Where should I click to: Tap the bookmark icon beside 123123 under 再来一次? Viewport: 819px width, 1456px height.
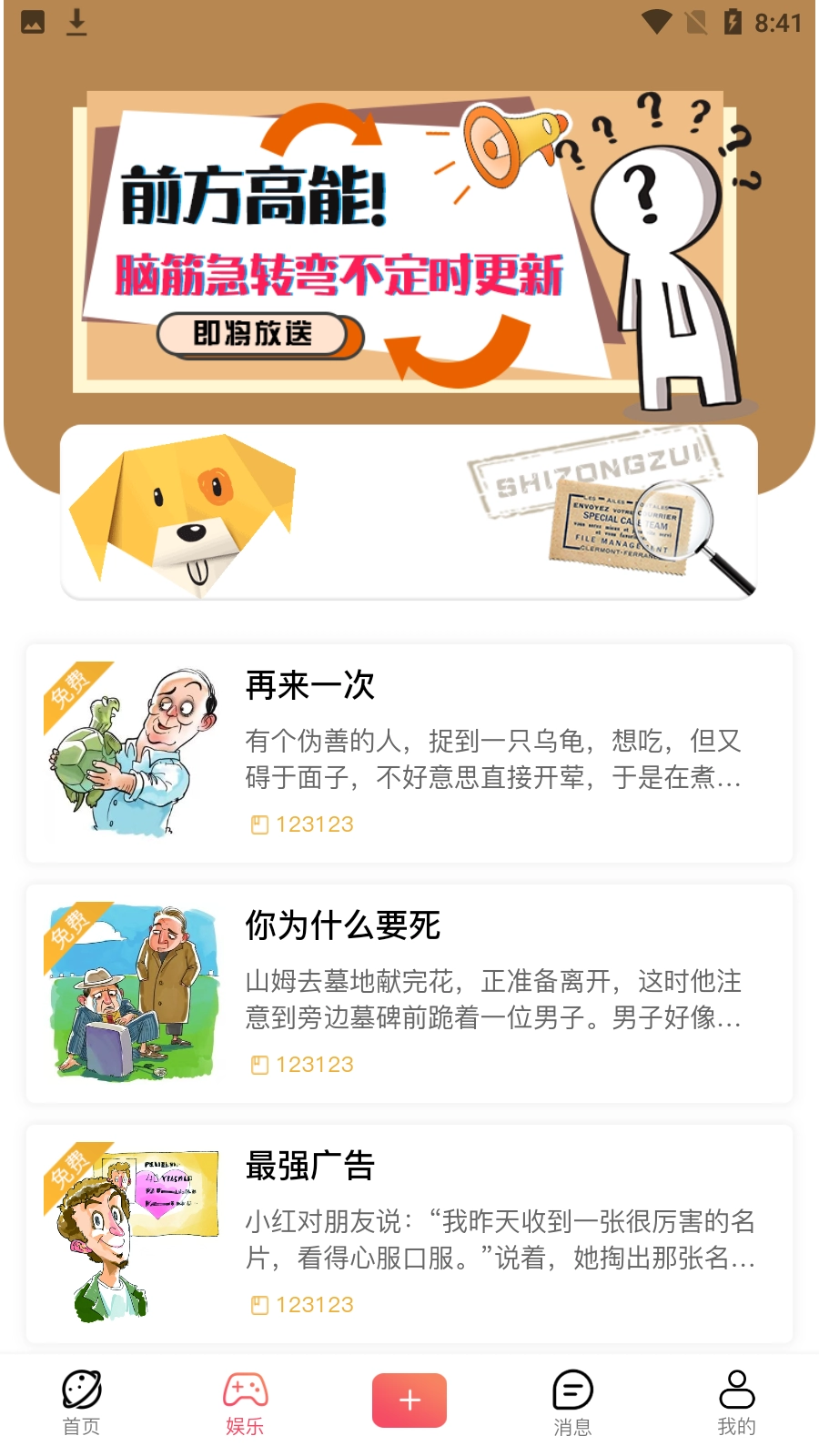click(x=258, y=824)
